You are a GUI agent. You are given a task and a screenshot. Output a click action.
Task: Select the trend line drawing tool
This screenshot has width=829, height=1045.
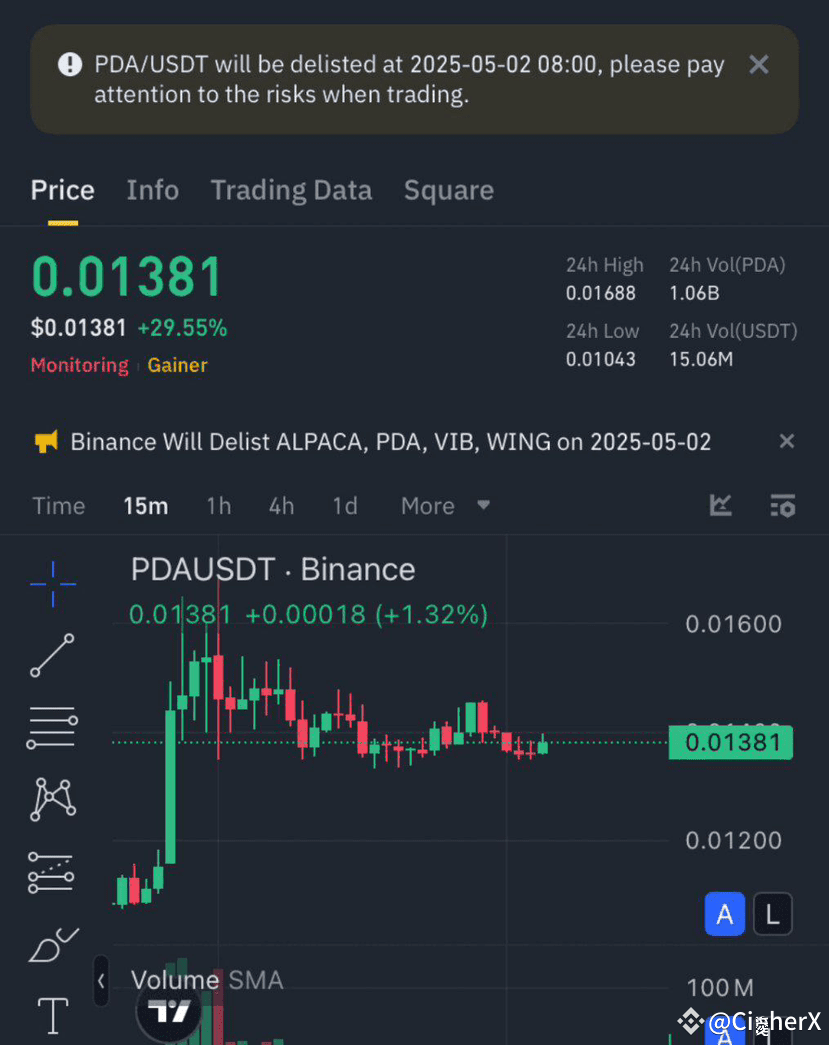coord(51,656)
